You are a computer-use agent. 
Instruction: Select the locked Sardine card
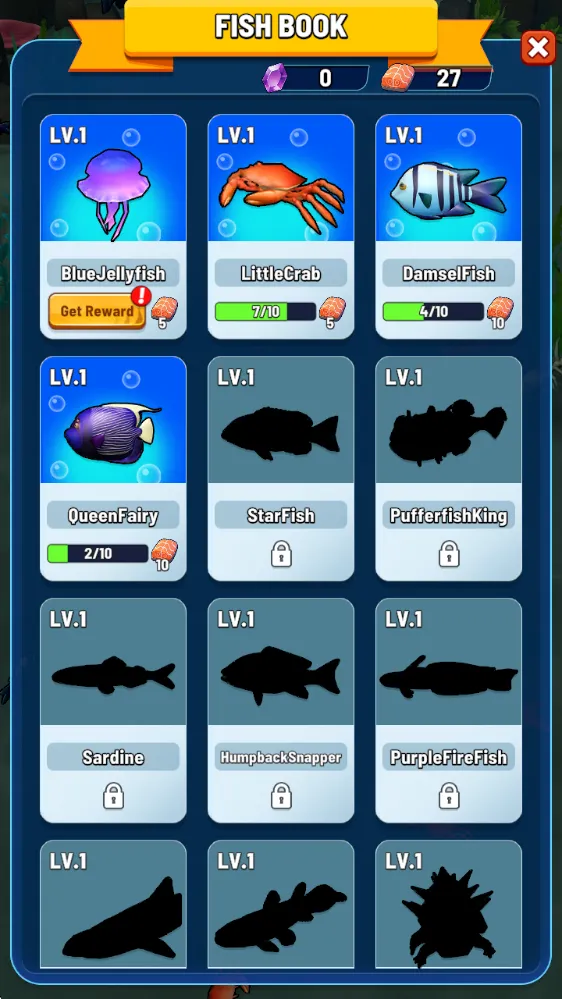(x=113, y=710)
